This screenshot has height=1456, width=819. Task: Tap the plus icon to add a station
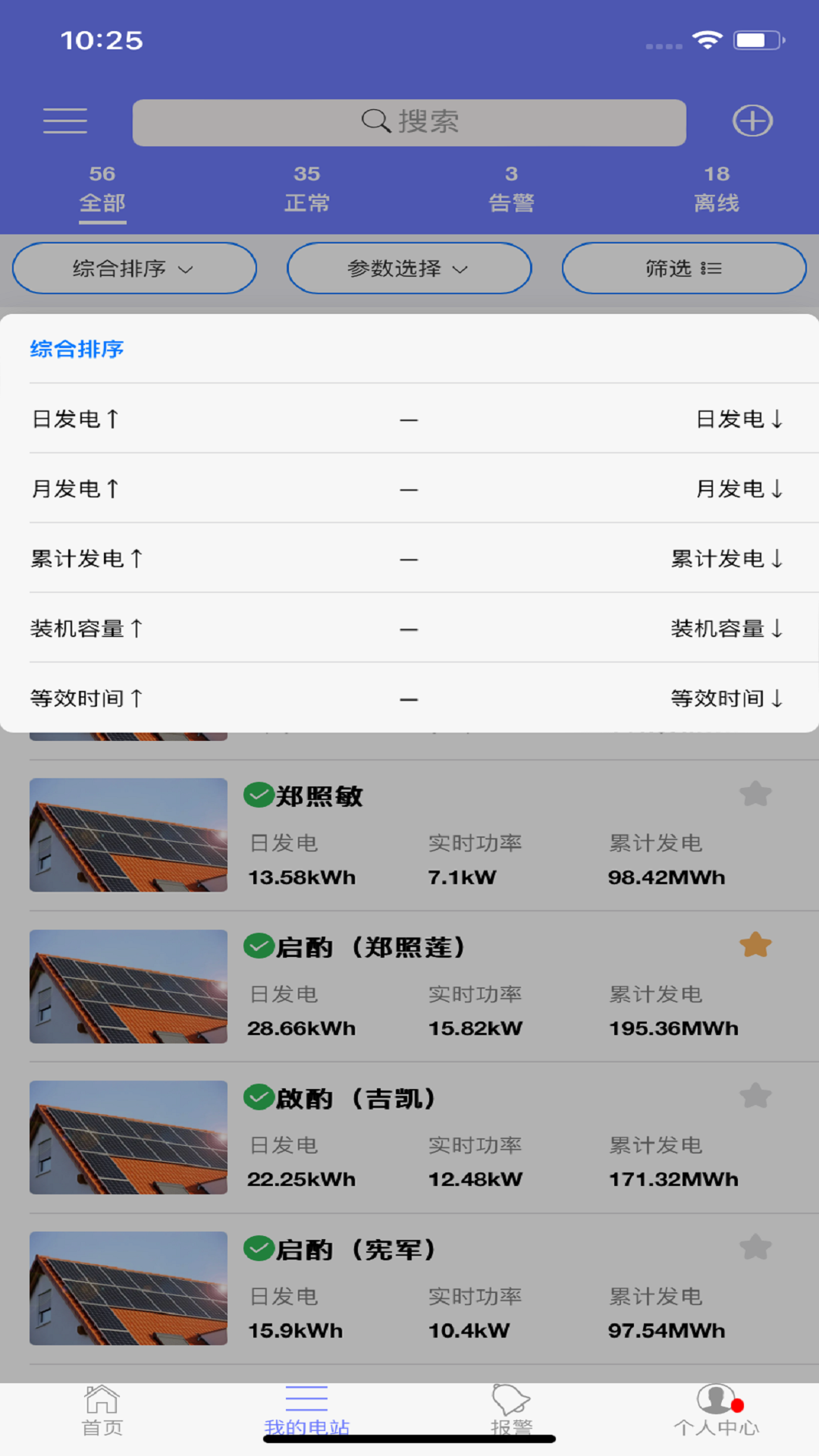click(x=752, y=121)
